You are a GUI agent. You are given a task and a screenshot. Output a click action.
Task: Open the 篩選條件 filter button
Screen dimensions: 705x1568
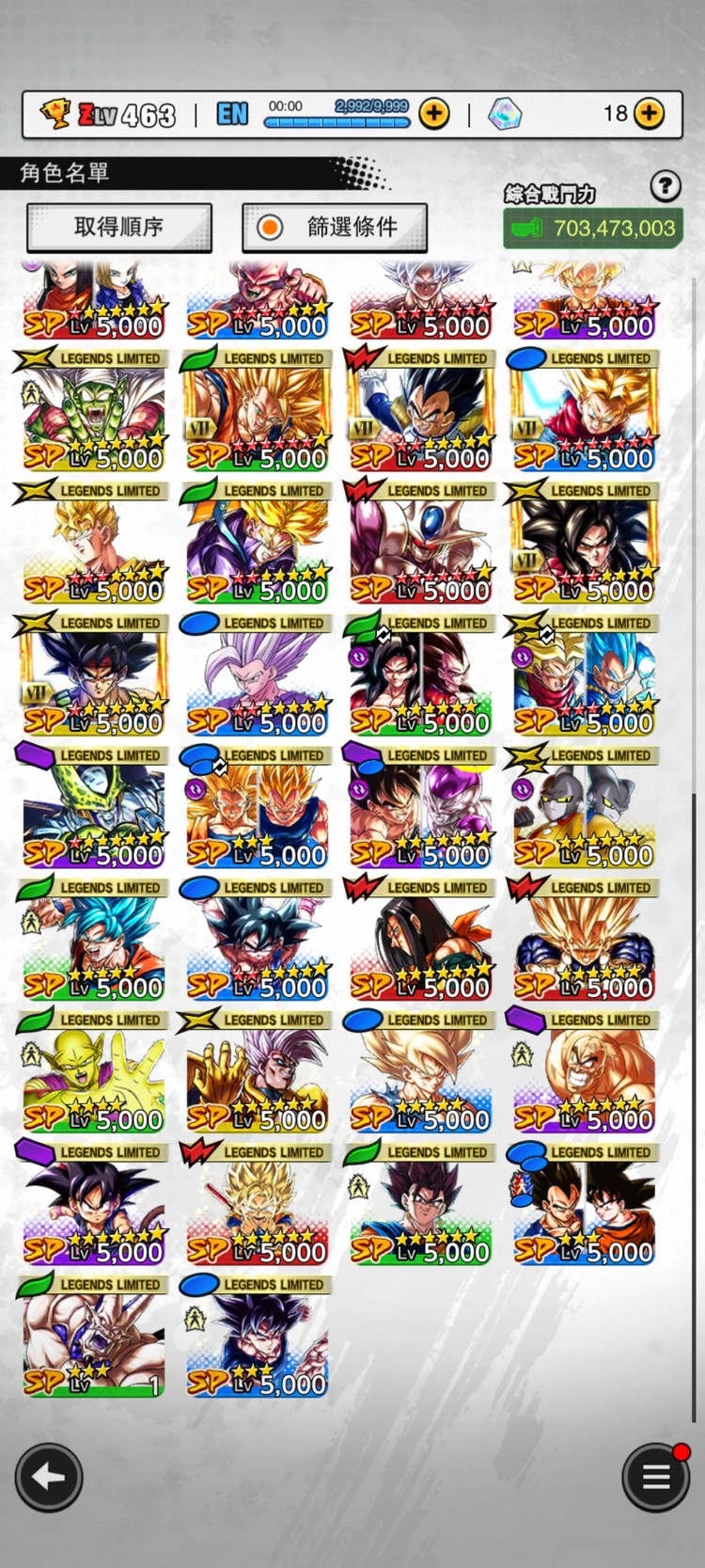click(x=335, y=227)
